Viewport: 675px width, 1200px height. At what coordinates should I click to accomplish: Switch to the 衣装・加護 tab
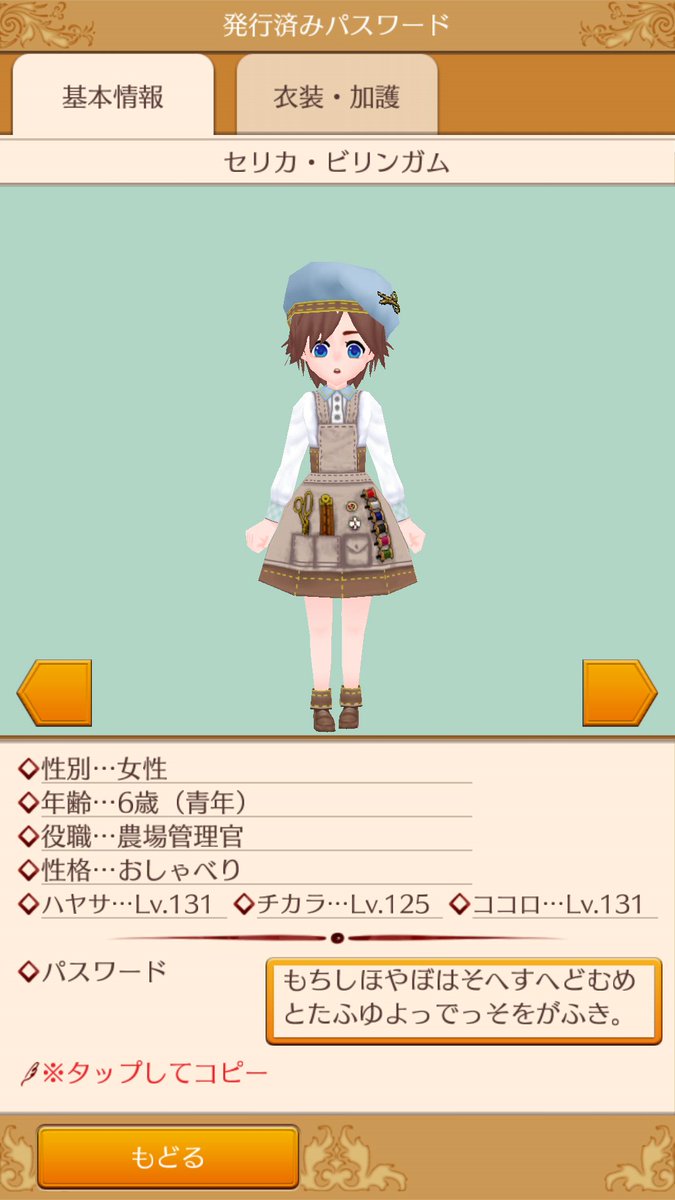337,97
